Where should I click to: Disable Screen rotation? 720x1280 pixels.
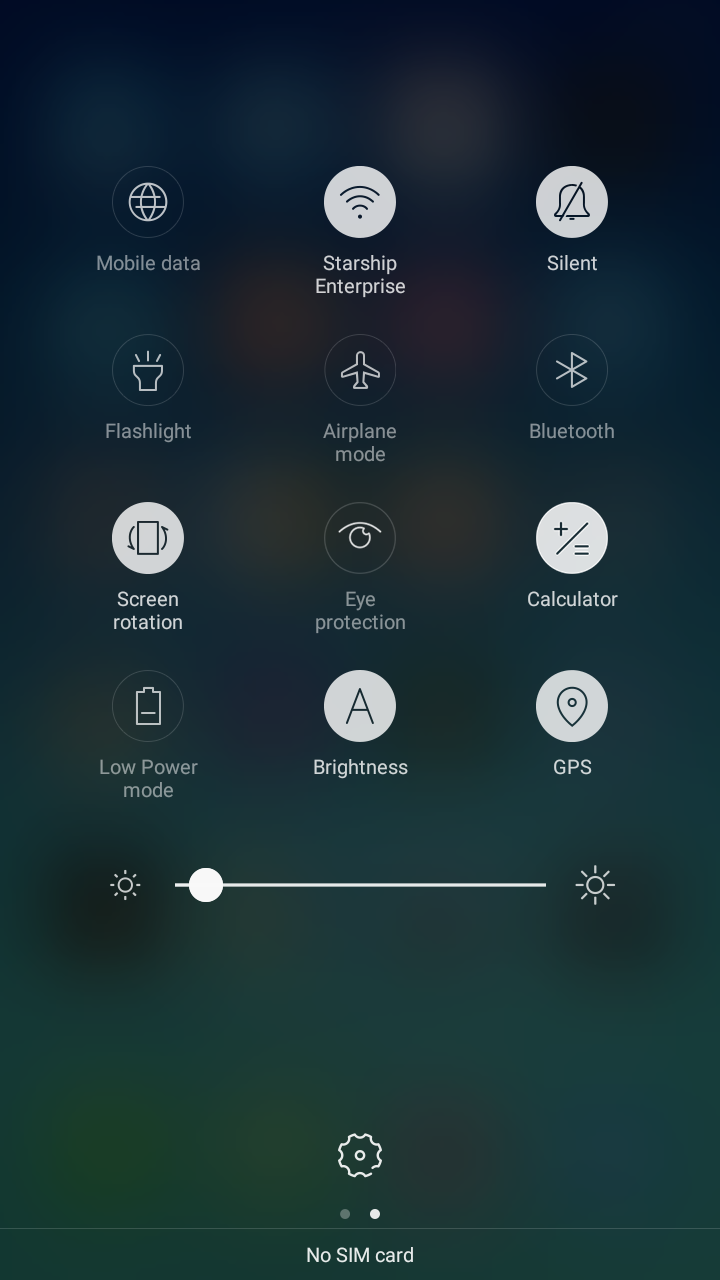point(148,538)
